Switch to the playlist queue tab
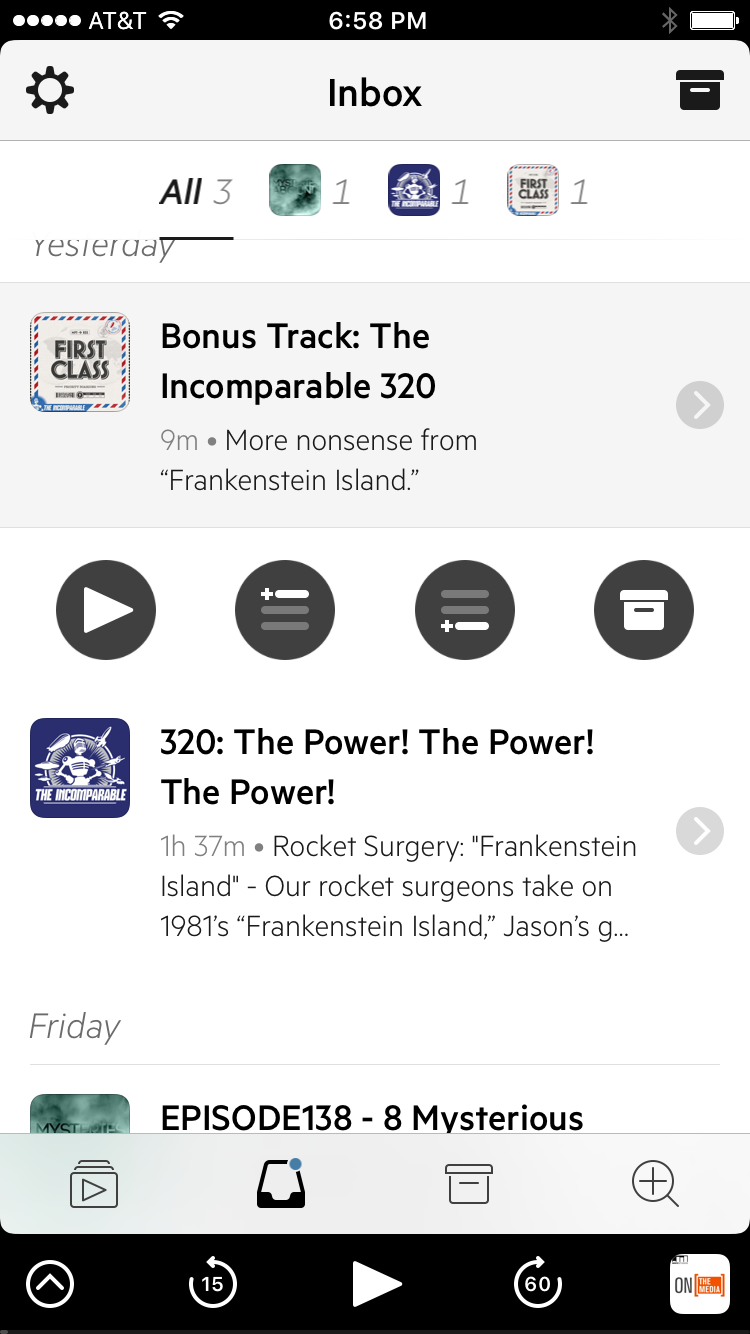This screenshot has width=750, height=1334. tap(94, 1184)
